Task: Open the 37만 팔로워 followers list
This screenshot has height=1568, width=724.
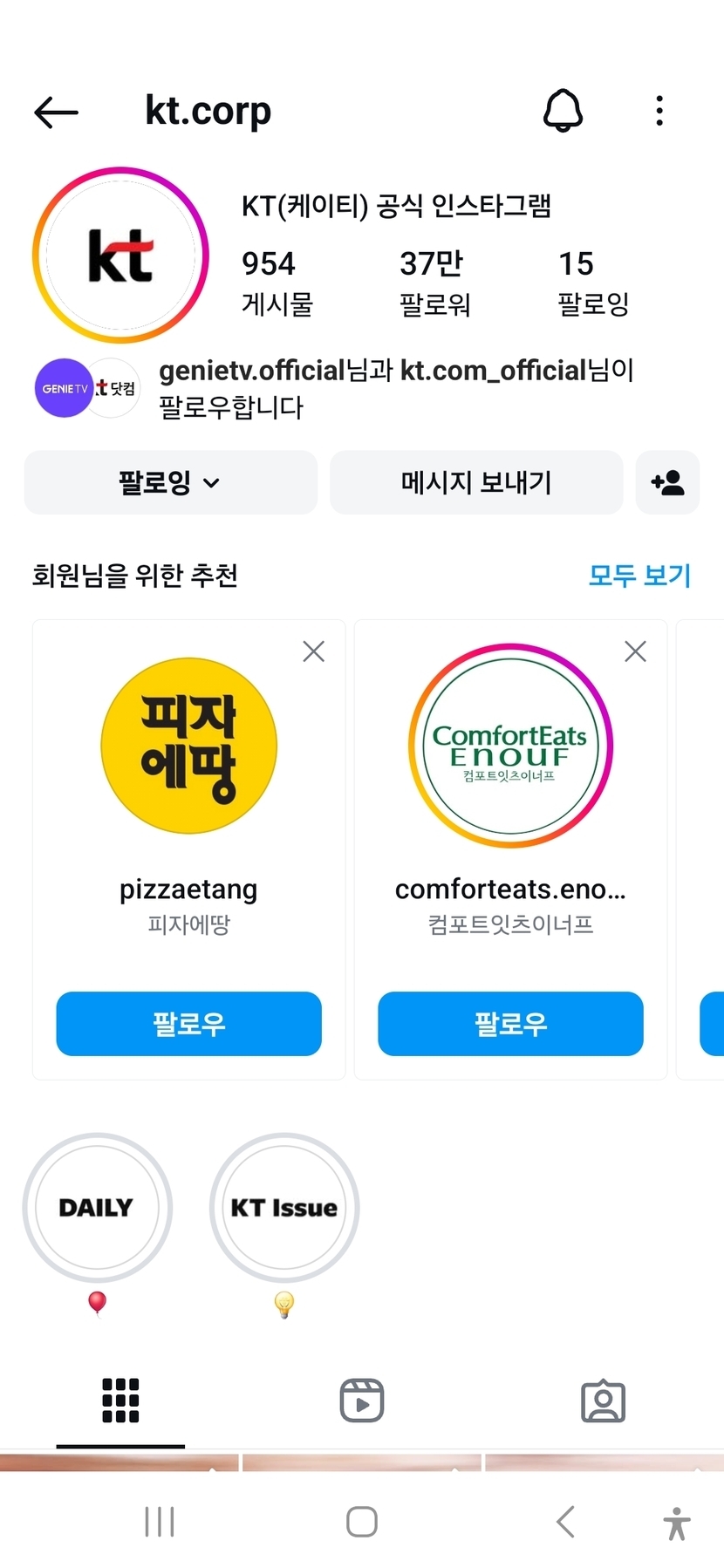Action: [434, 282]
